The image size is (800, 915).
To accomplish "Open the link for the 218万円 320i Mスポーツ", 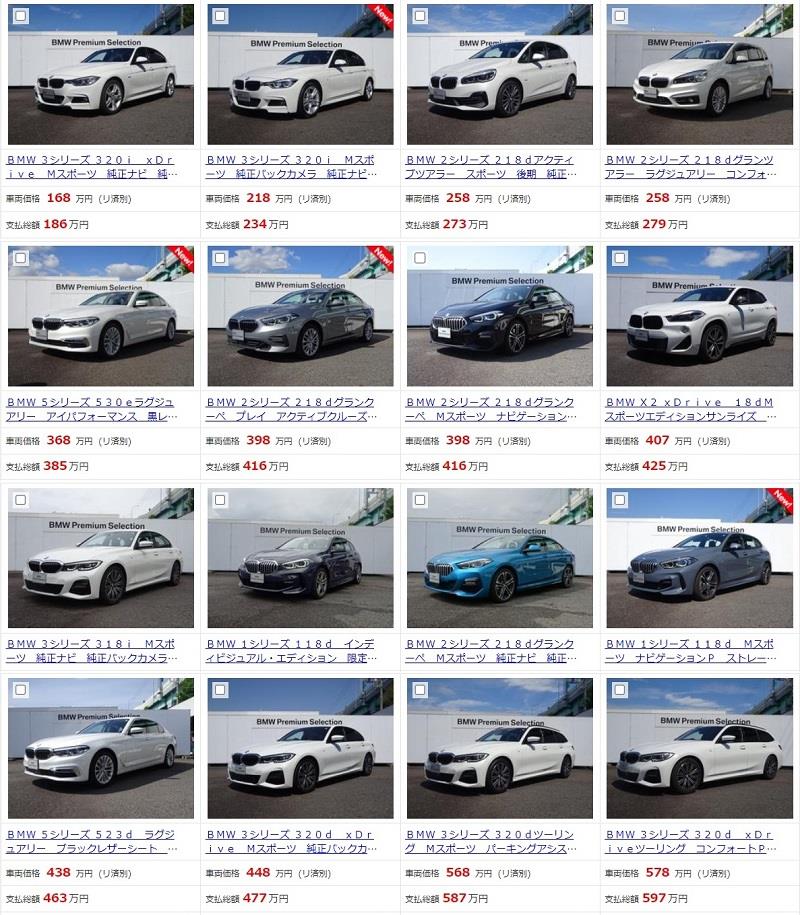I will coord(291,166).
